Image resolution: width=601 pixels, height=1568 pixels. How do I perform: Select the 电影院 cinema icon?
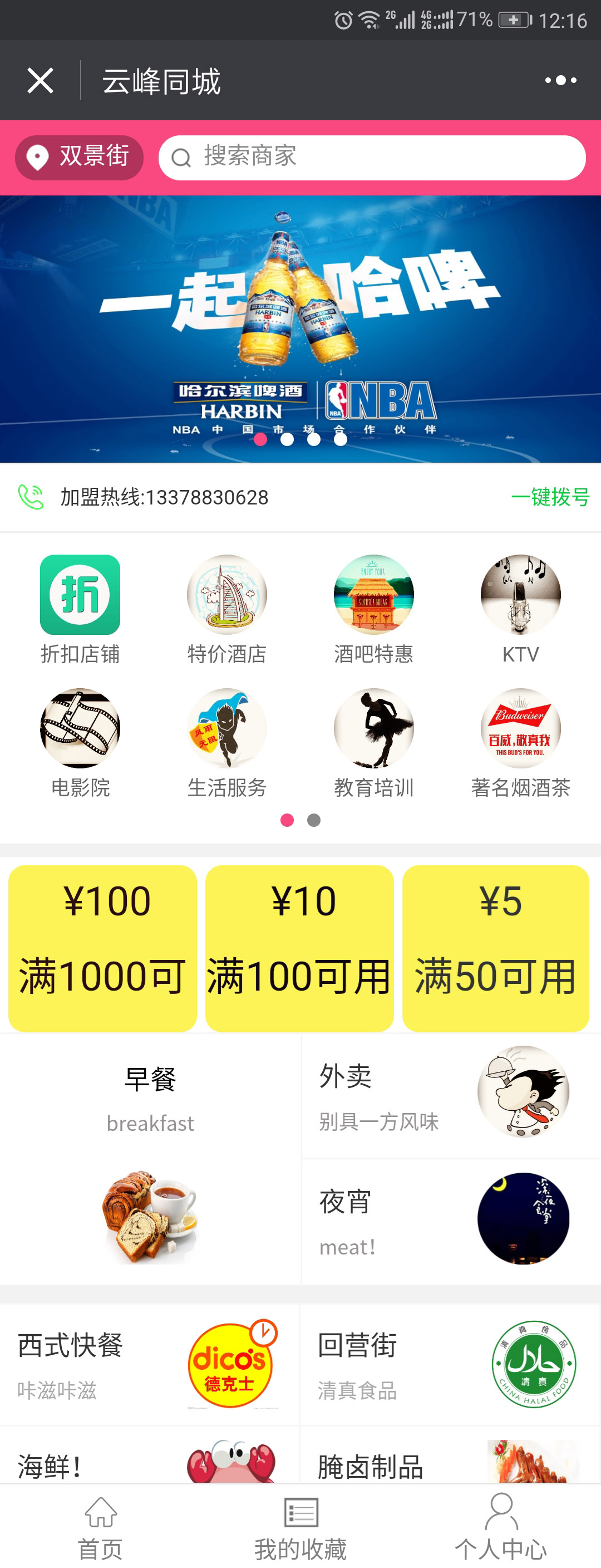tap(80, 728)
